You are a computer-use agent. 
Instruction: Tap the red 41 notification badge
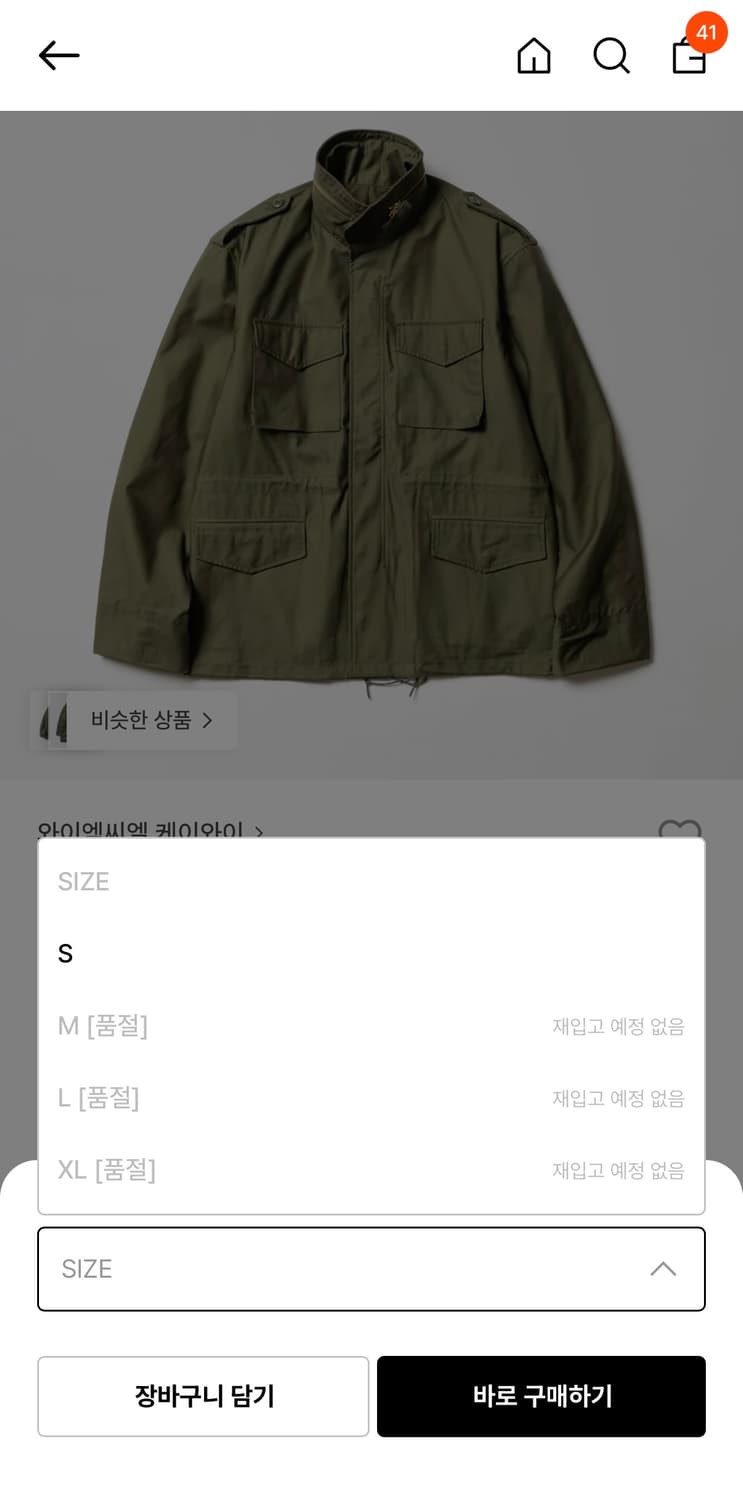tap(708, 32)
